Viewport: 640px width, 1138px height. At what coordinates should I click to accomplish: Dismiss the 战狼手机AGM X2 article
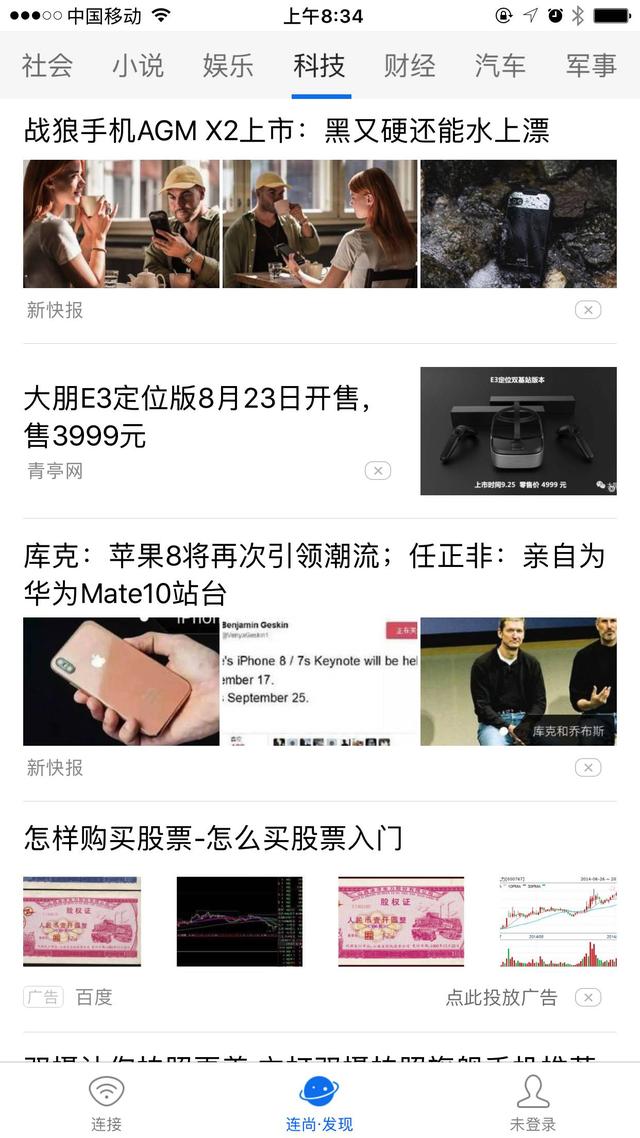pos(588,310)
